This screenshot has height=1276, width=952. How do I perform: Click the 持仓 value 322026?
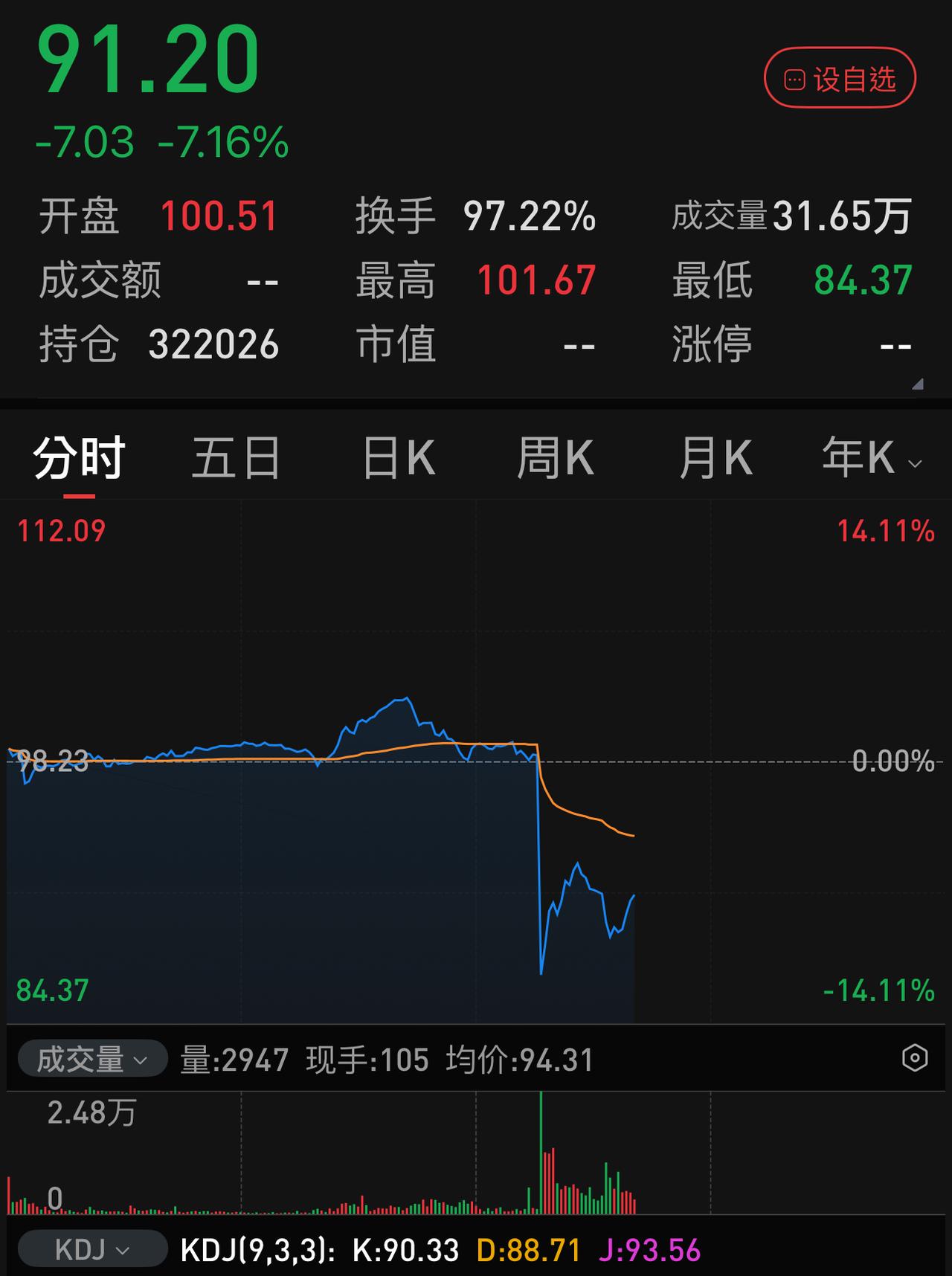tap(214, 344)
